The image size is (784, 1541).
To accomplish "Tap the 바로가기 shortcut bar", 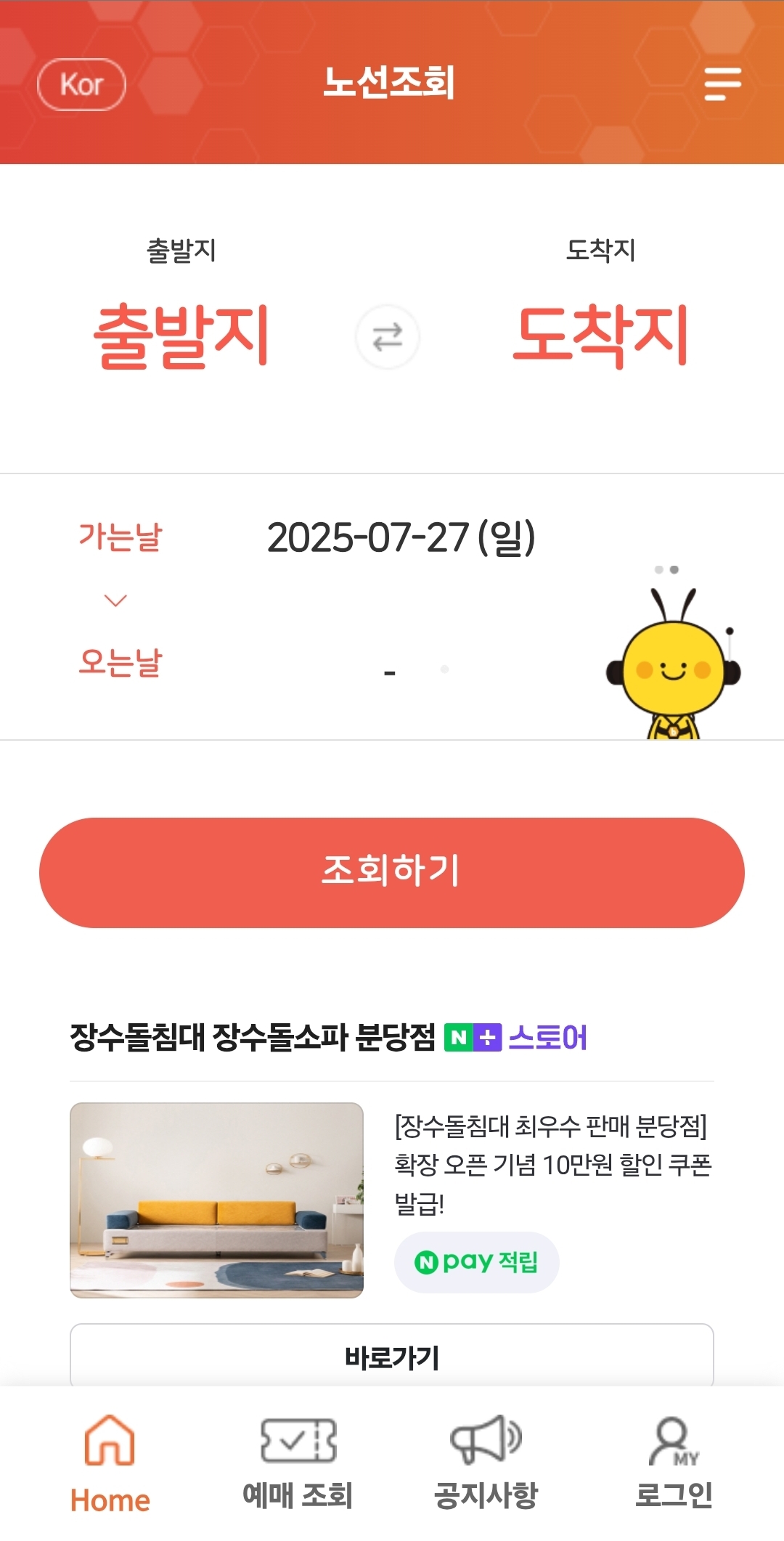I will tap(392, 1357).
